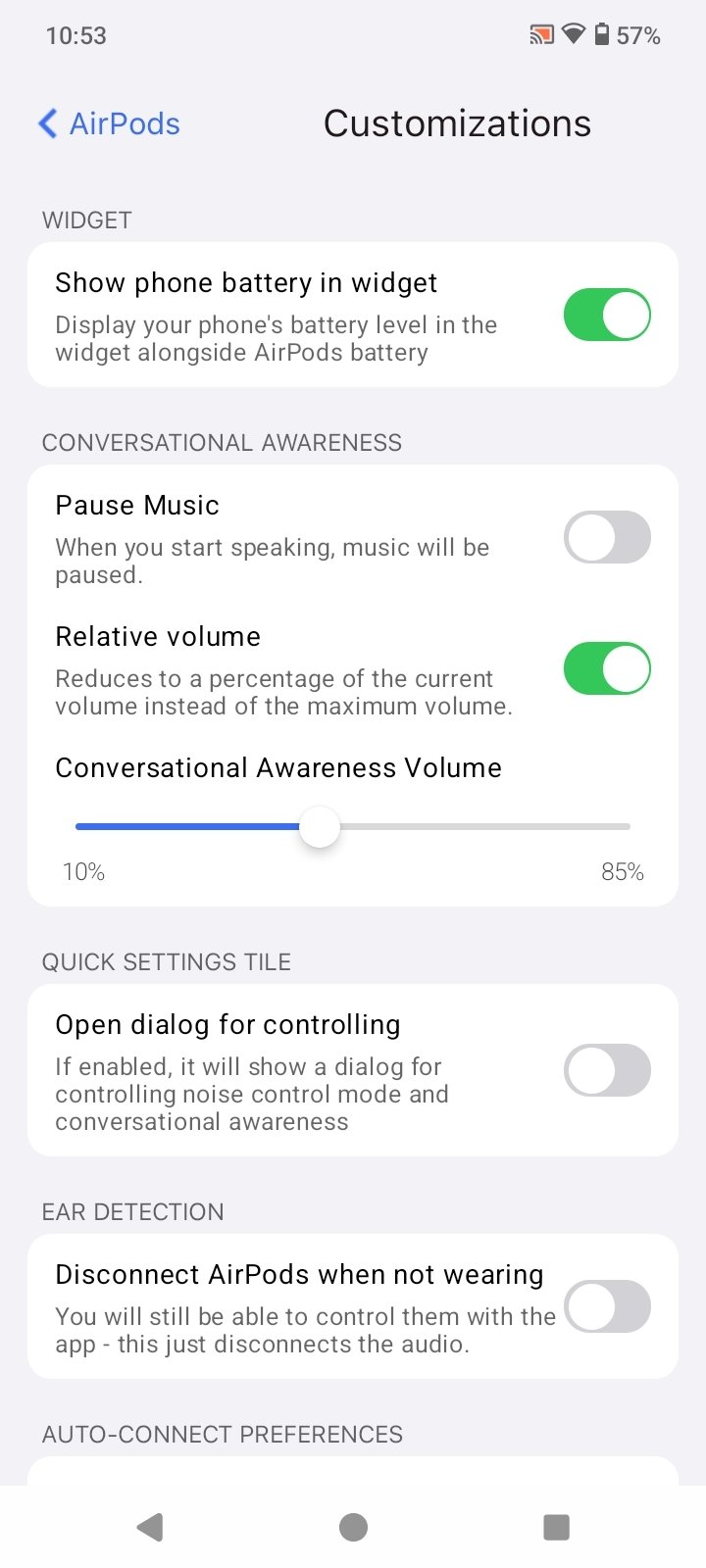Tap the system back button
This screenshot has width=706, height=1568.
click(x=150, y=1527)
